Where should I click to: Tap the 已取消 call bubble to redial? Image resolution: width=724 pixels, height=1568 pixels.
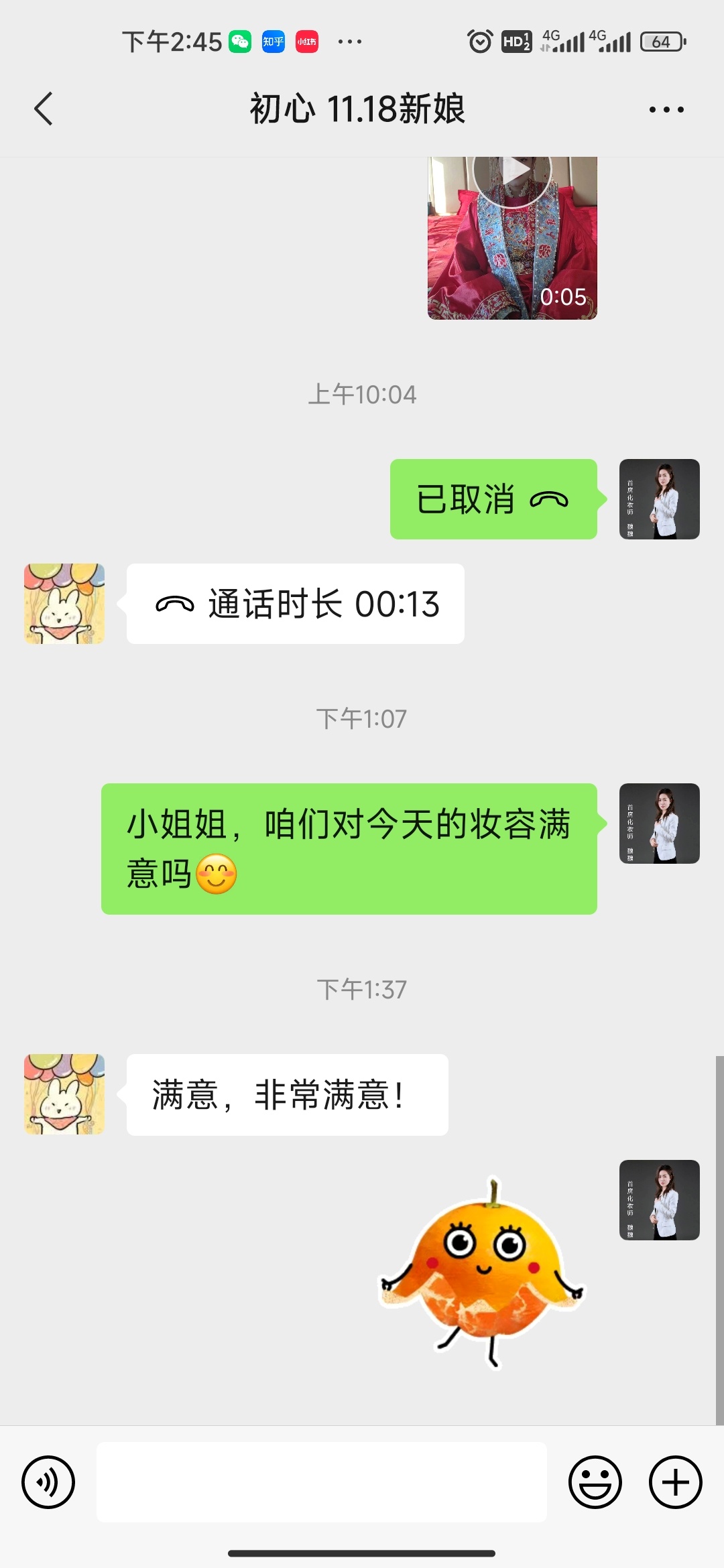click(x=493, y=499)
